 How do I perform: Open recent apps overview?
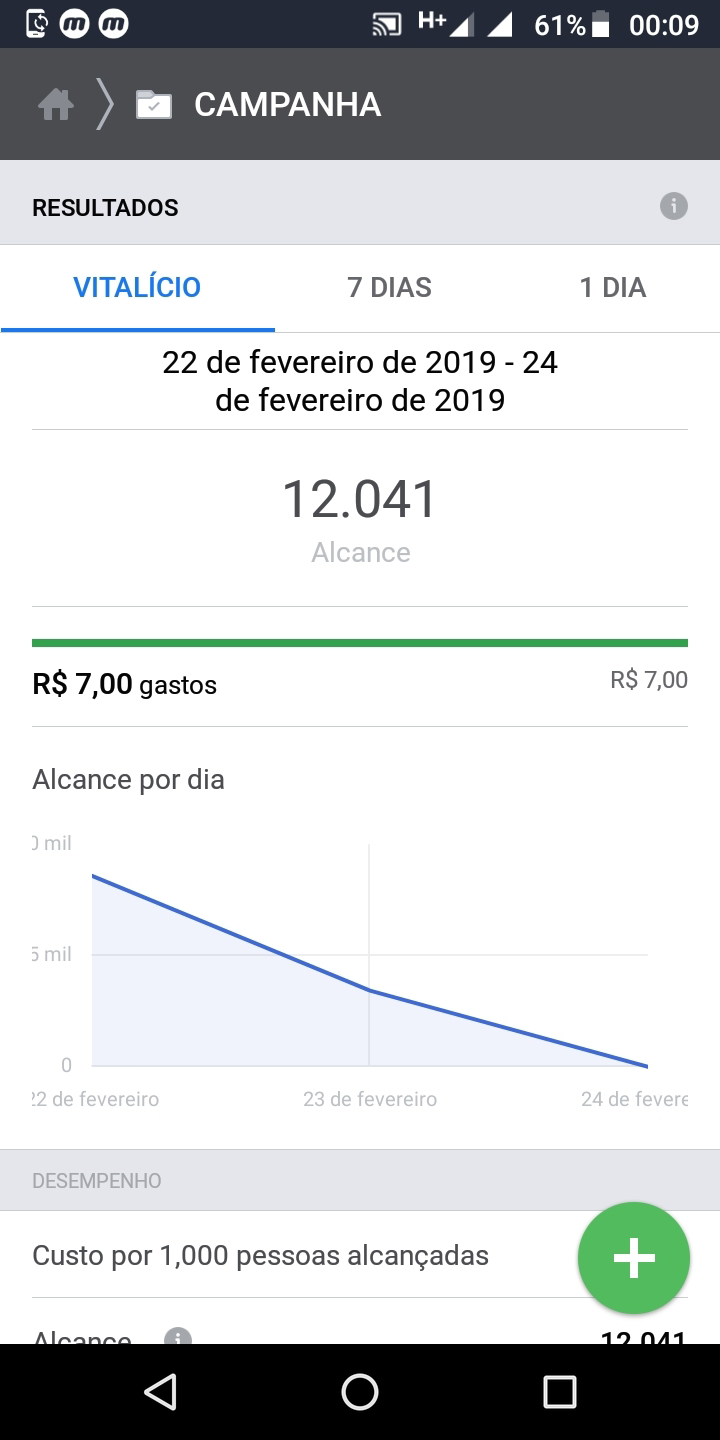click(x=560, y=1391)
